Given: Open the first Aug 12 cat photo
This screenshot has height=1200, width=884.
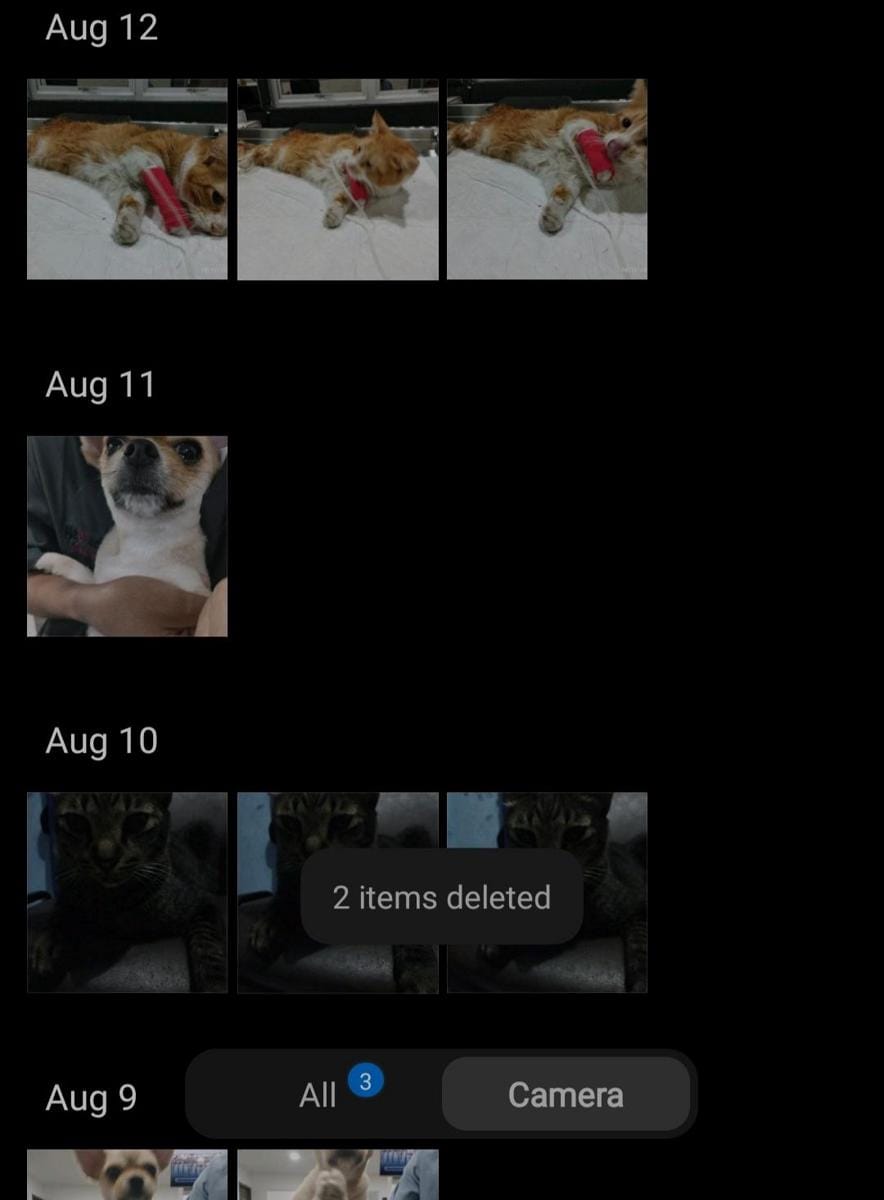Looking at the screenshot, I should coord(127,179).
